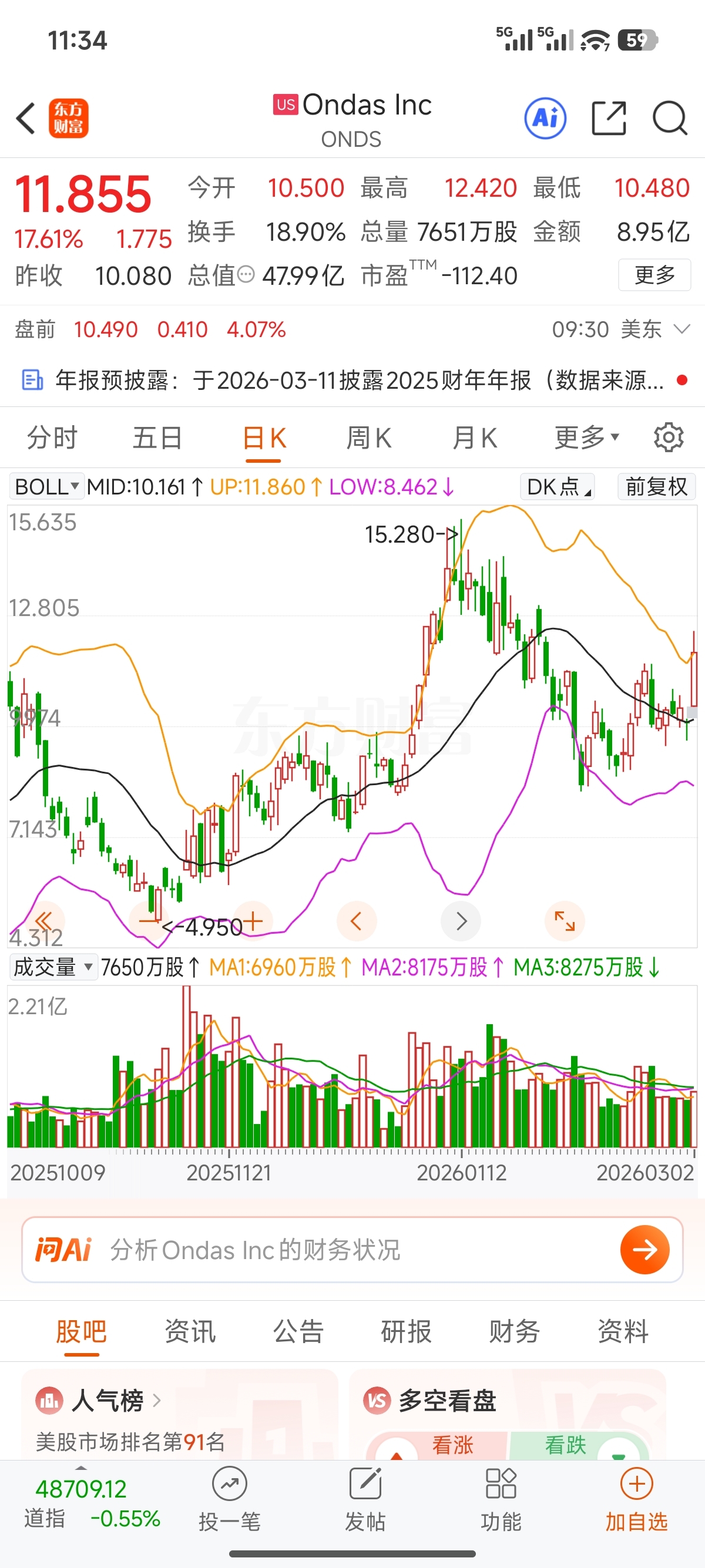This screenshot has width=705, height=1568.
Task: Add stock to watchlist with 加自选
Action: (636, 1498)
